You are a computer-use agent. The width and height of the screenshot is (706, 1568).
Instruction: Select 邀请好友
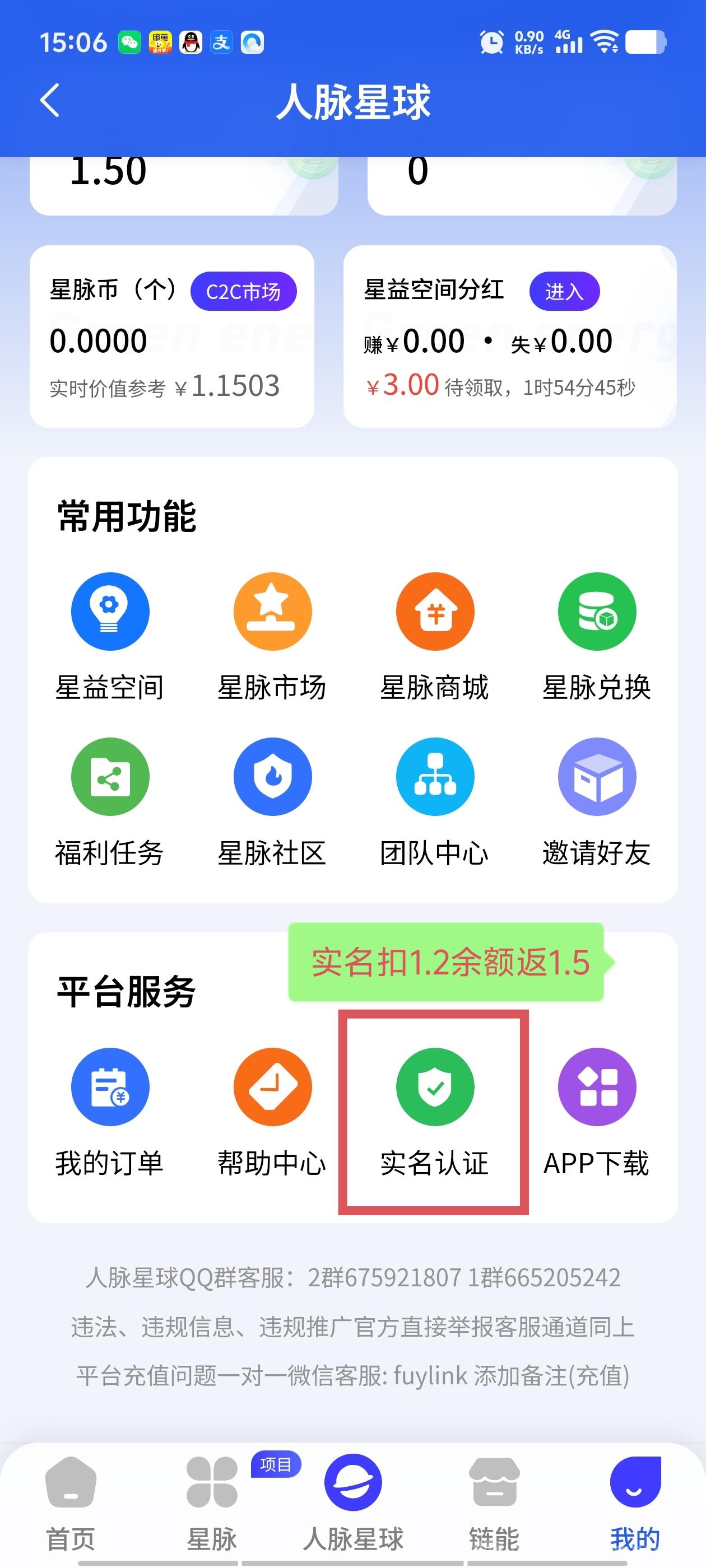point(597,802)
